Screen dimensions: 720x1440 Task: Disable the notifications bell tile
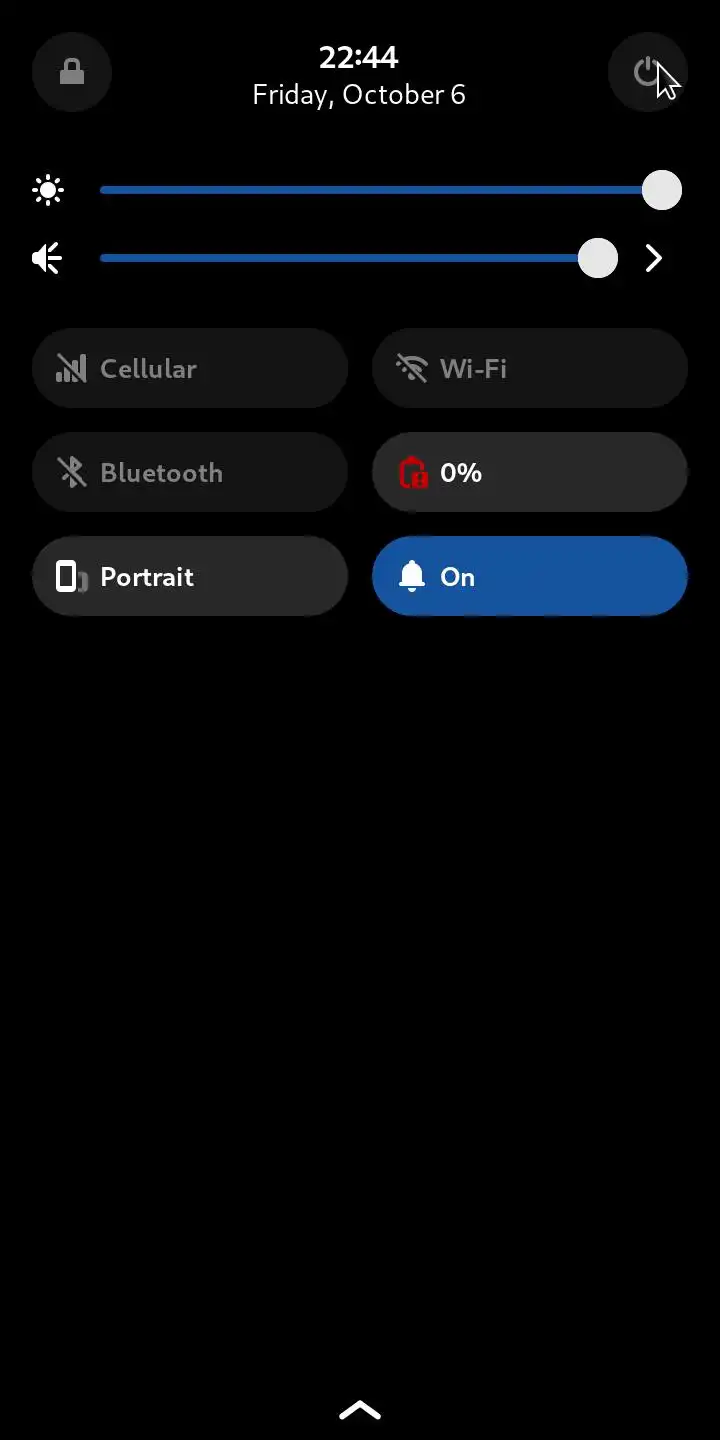pyautogui.click(x=529, y=576)
